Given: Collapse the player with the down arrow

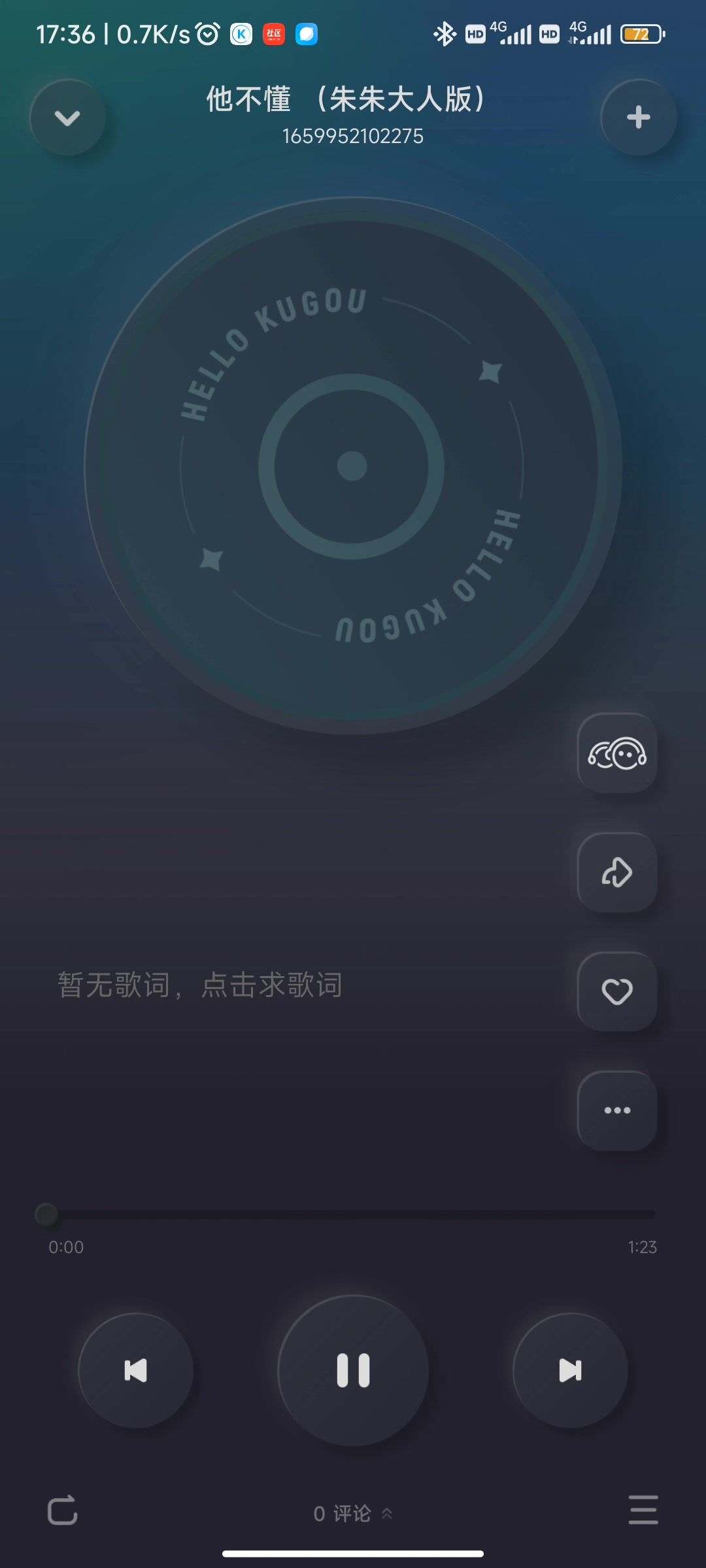Looking at the screenshot, I should pos(67,118).
